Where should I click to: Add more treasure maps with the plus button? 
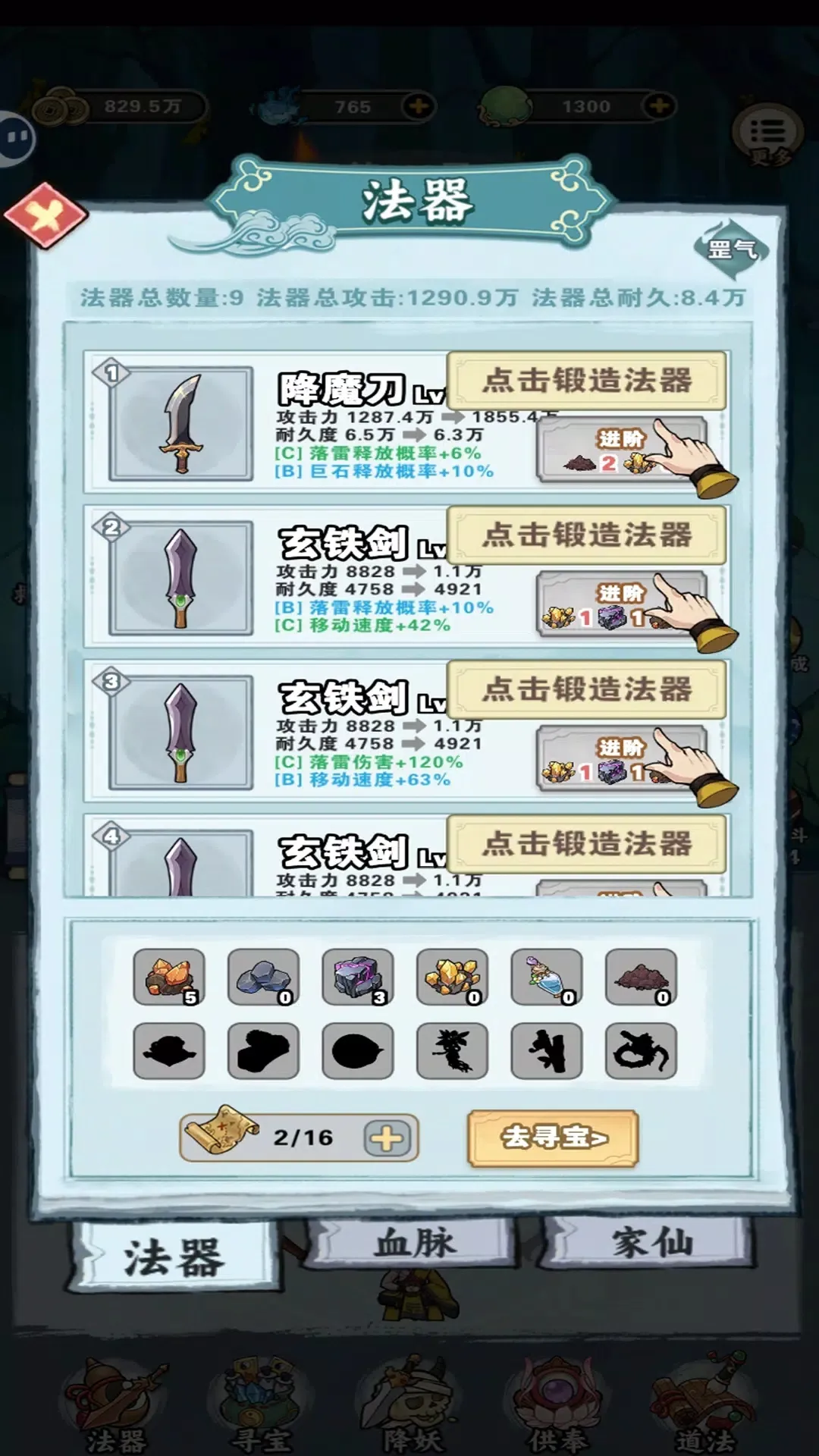click(x=387, y=1137)
